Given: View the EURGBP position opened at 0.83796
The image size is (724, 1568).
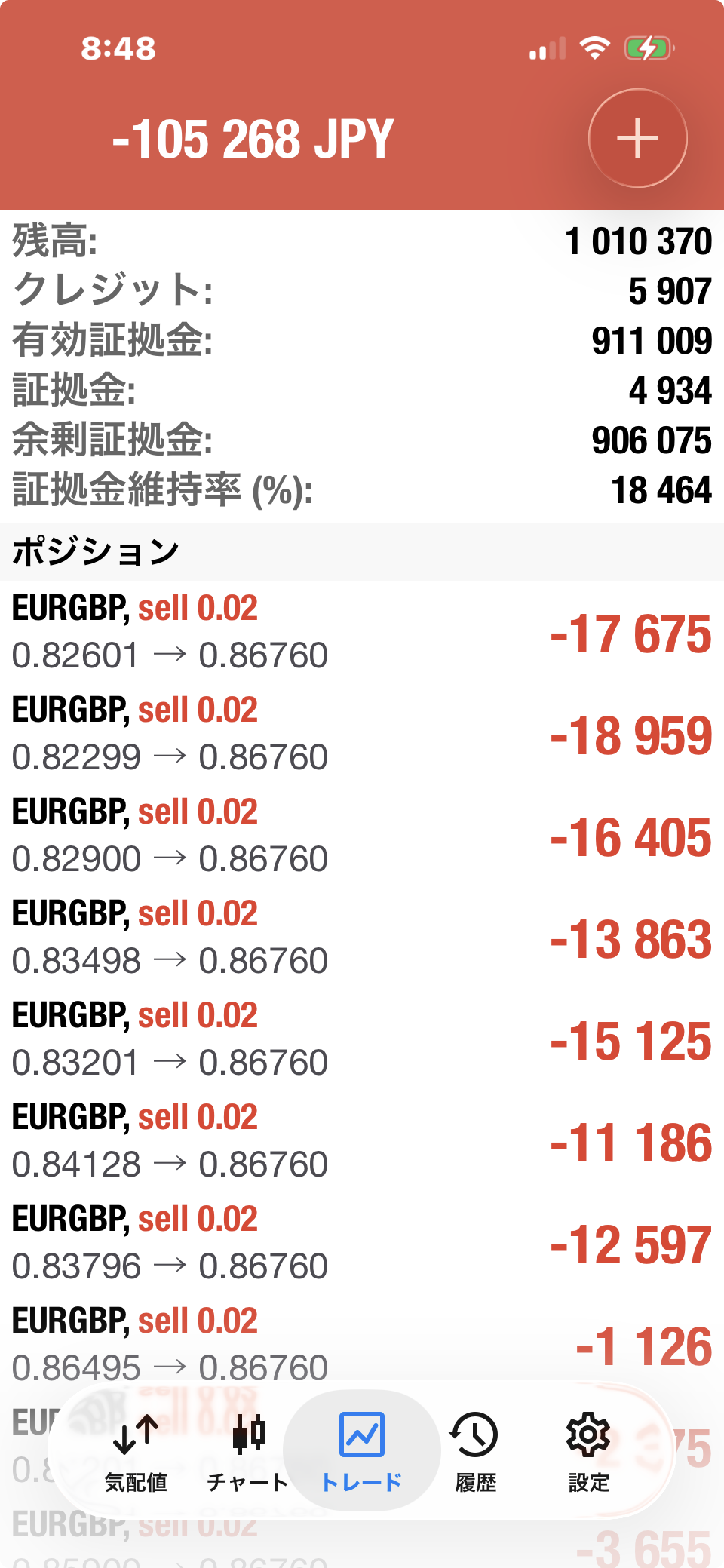Looking at the screenshot, I should point(362,1243).
